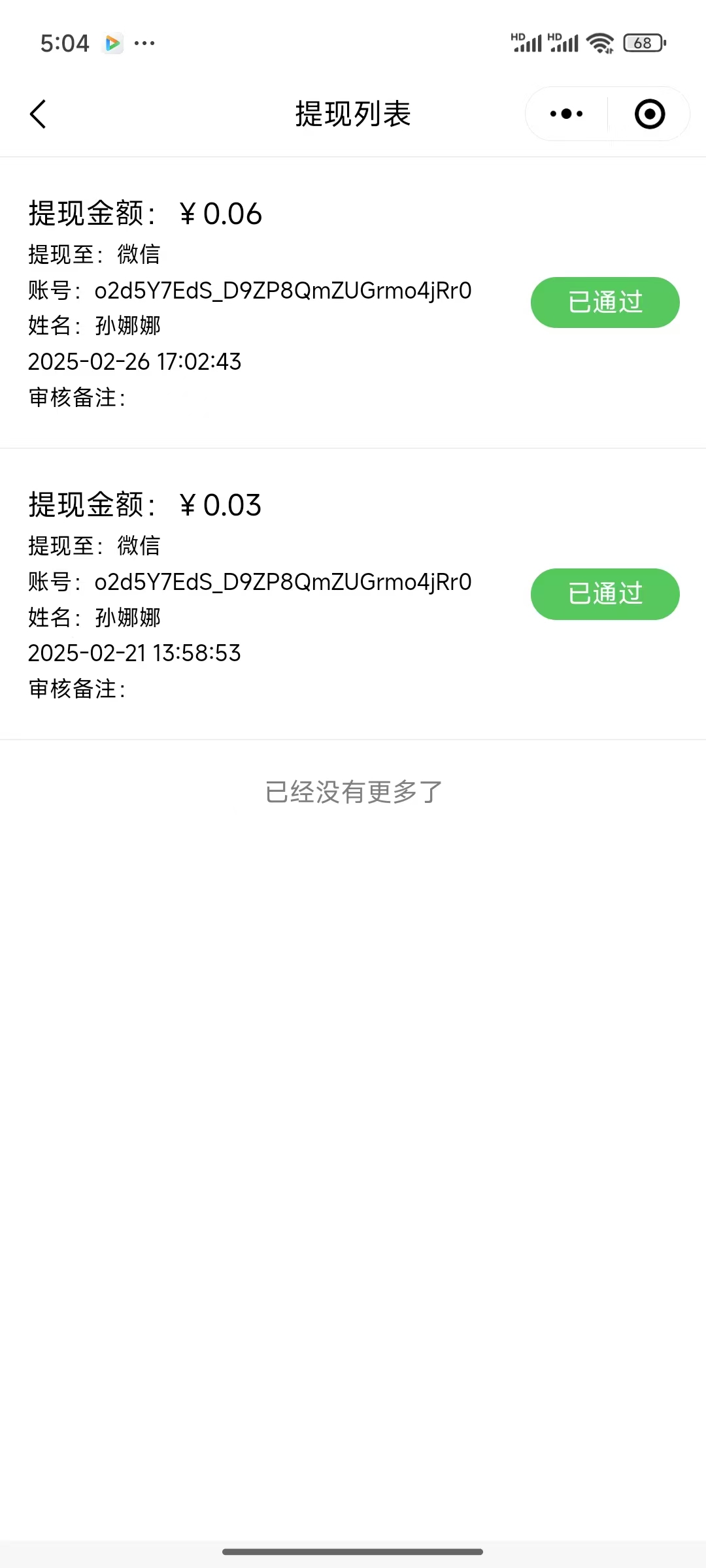
Task: Tap 已通过 on the ¥0.03 withdrawal
Action: pyautogui.click(x=605, y=594)
